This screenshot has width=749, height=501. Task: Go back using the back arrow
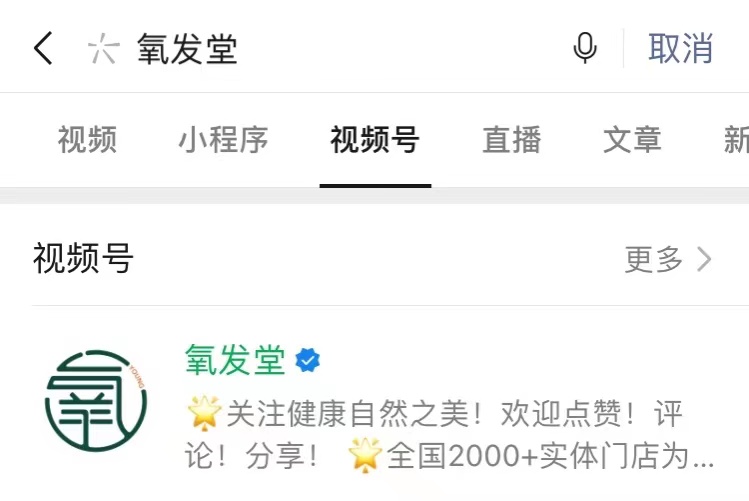click(43, 48)
